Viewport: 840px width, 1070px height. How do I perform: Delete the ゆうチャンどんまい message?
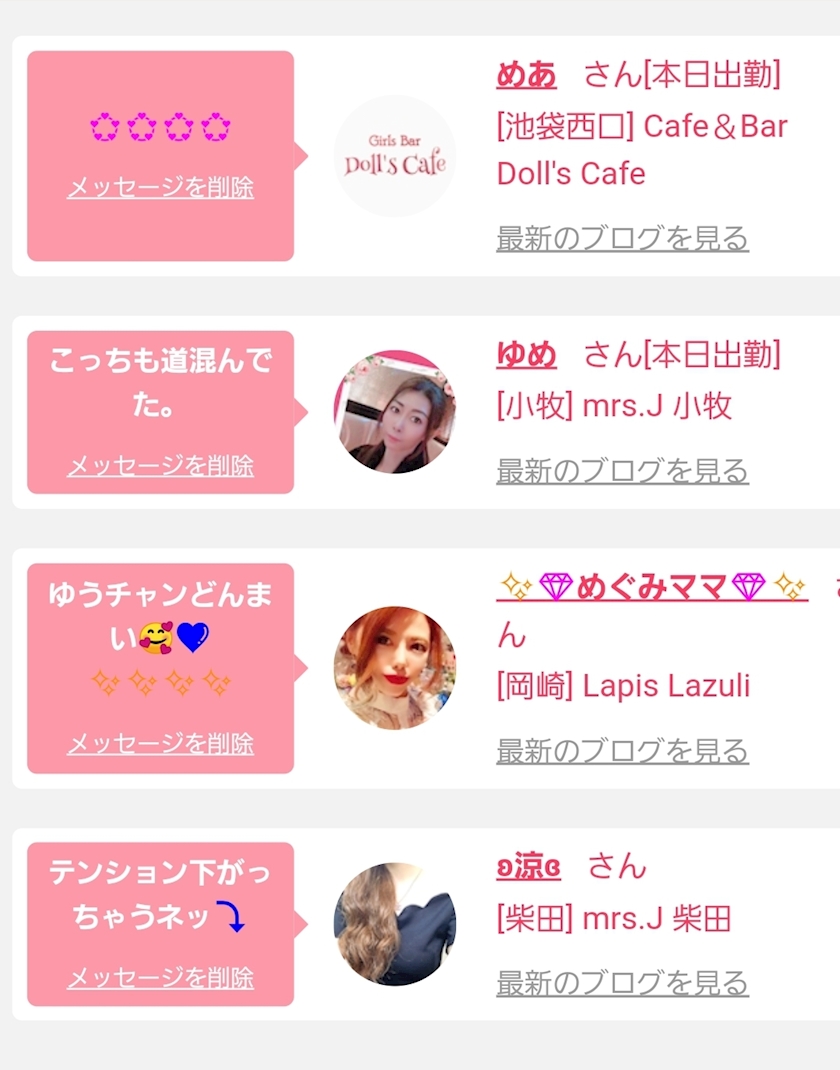coord(160,743)
